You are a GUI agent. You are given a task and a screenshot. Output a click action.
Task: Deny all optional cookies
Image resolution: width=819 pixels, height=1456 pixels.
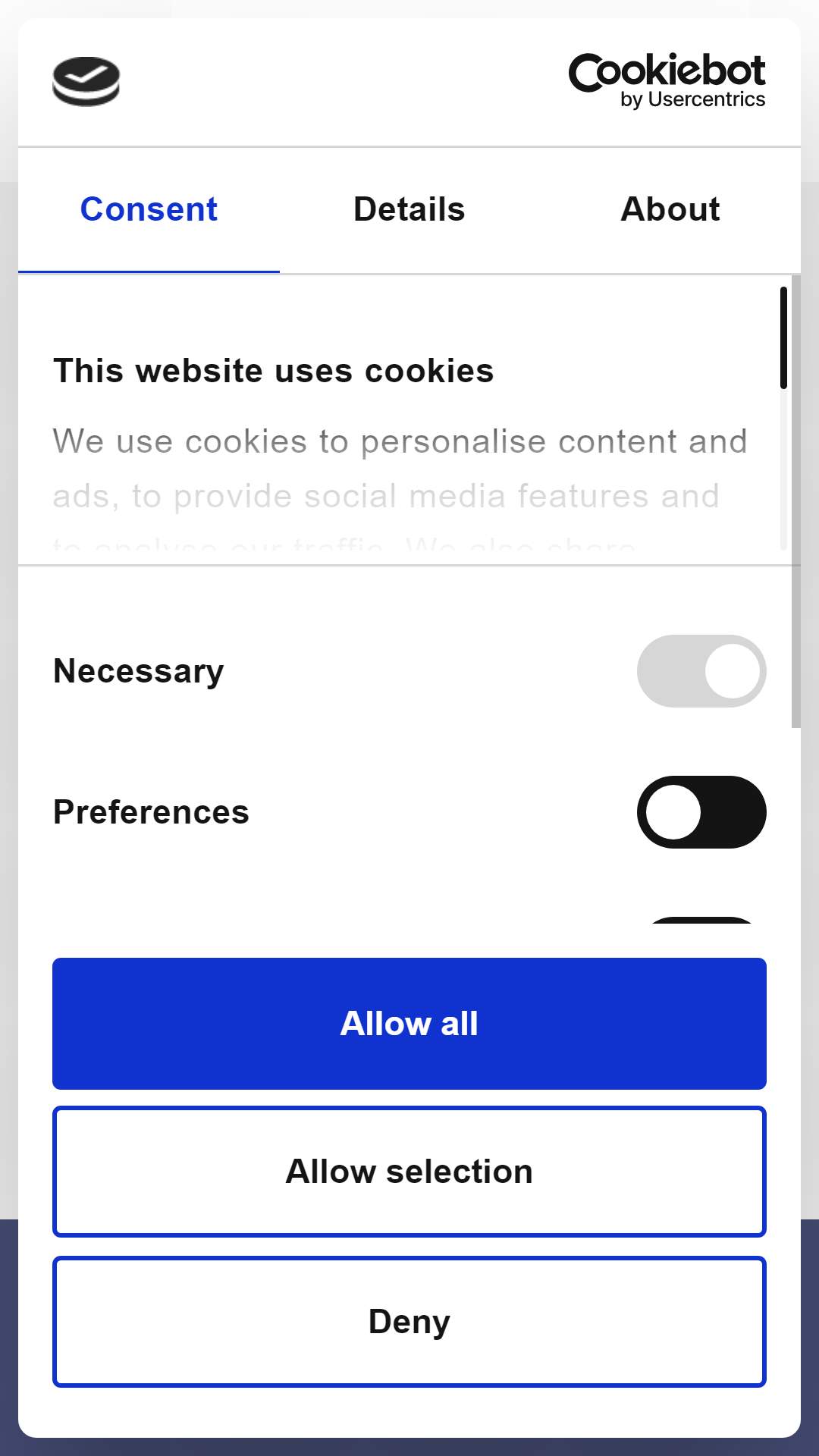(x=409, y=1322)
